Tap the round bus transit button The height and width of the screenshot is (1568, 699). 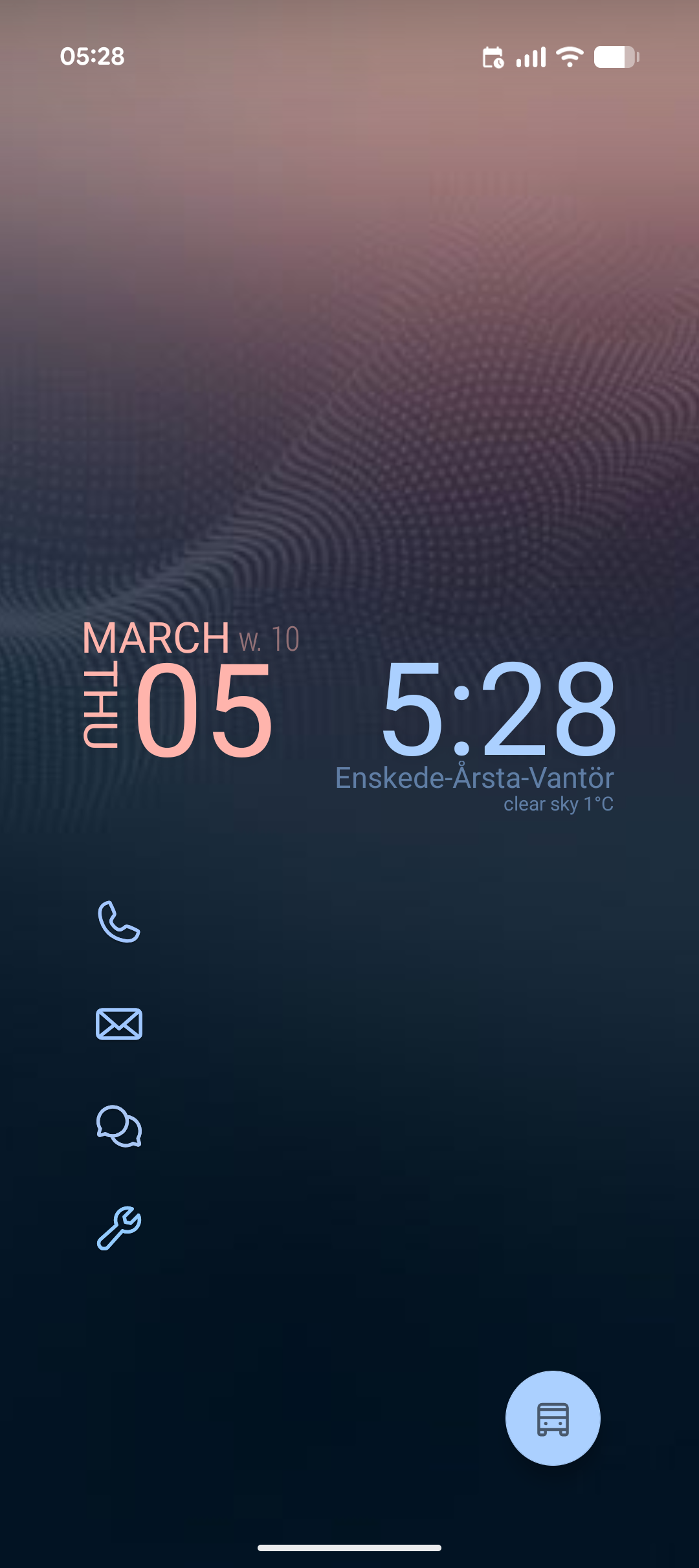tap(553, 1418)
